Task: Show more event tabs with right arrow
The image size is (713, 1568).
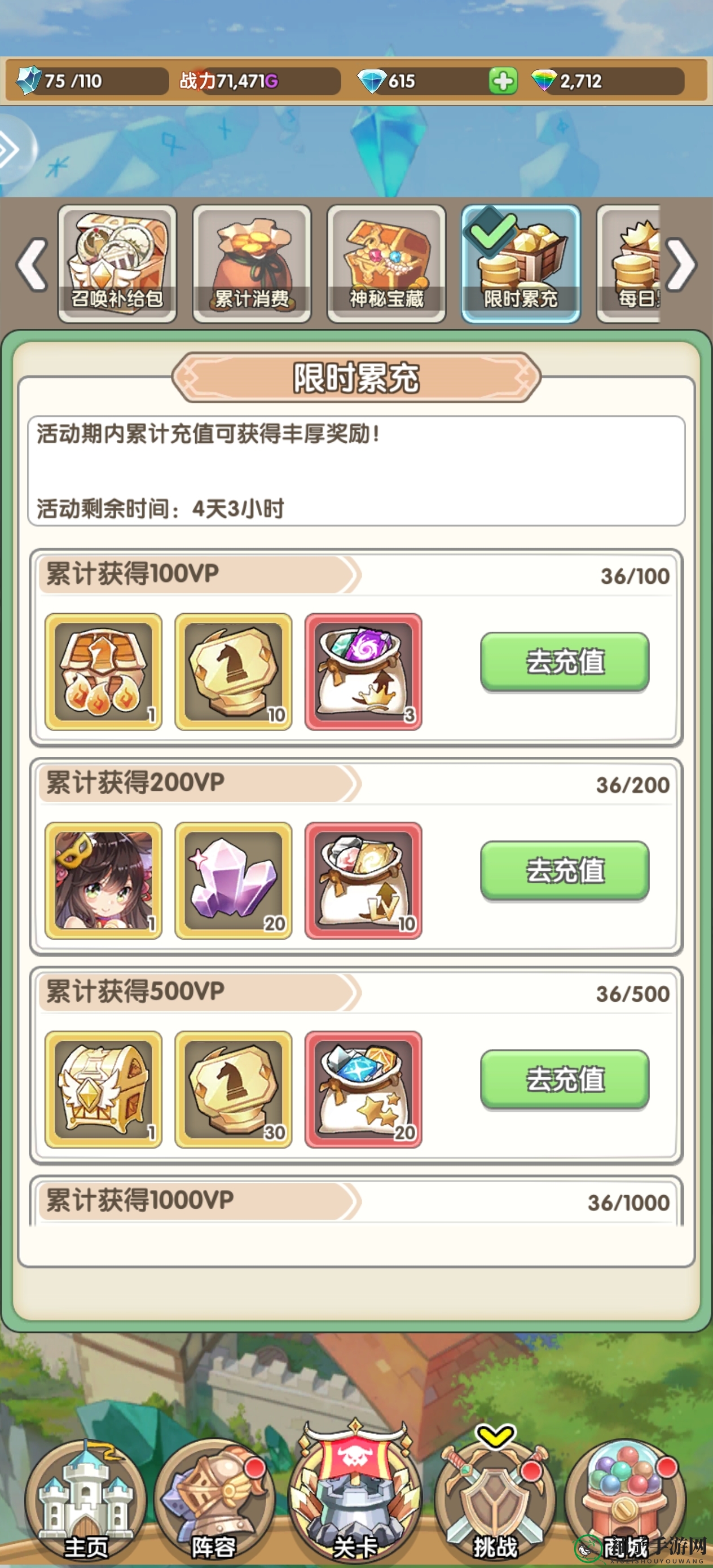Action: point(681,264)
